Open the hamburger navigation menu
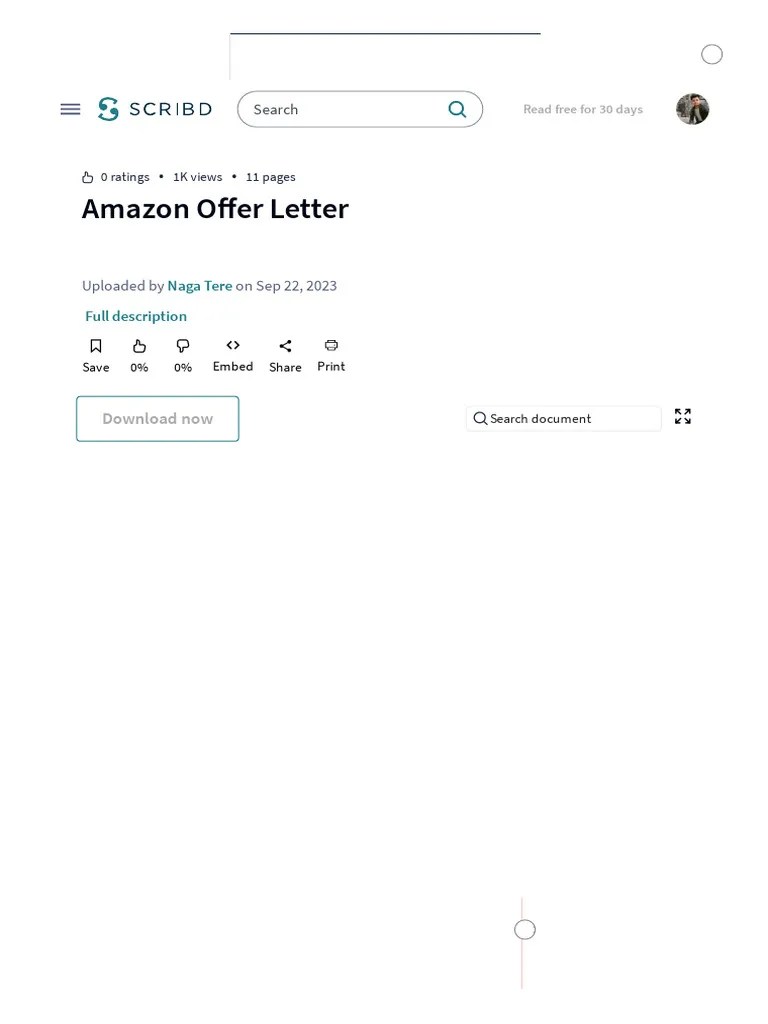 pyautogui.click(x=70, y=109)
